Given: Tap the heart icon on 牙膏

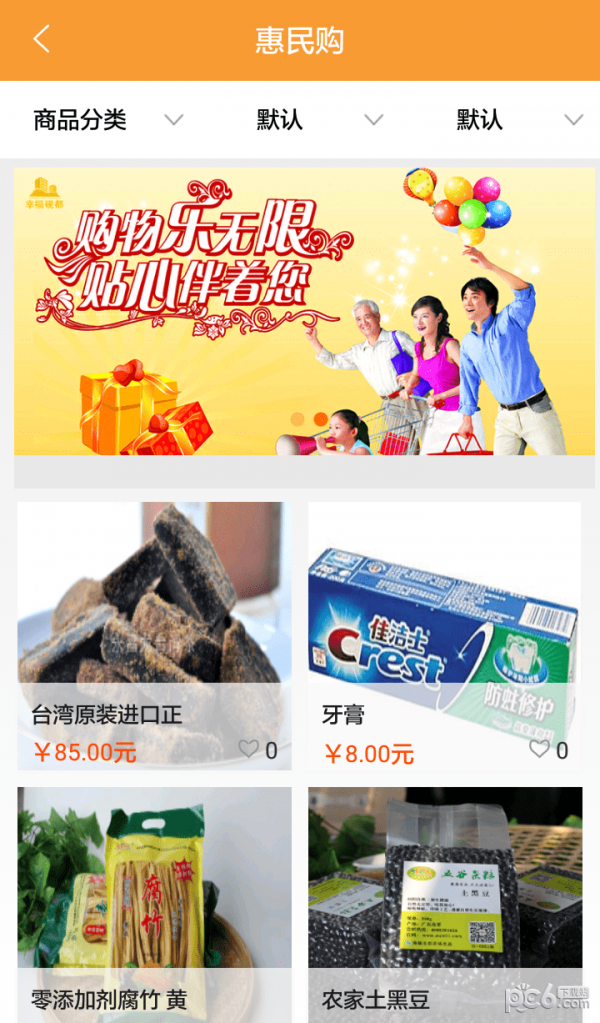Looking at the screenshot, I should coord(539,749).
